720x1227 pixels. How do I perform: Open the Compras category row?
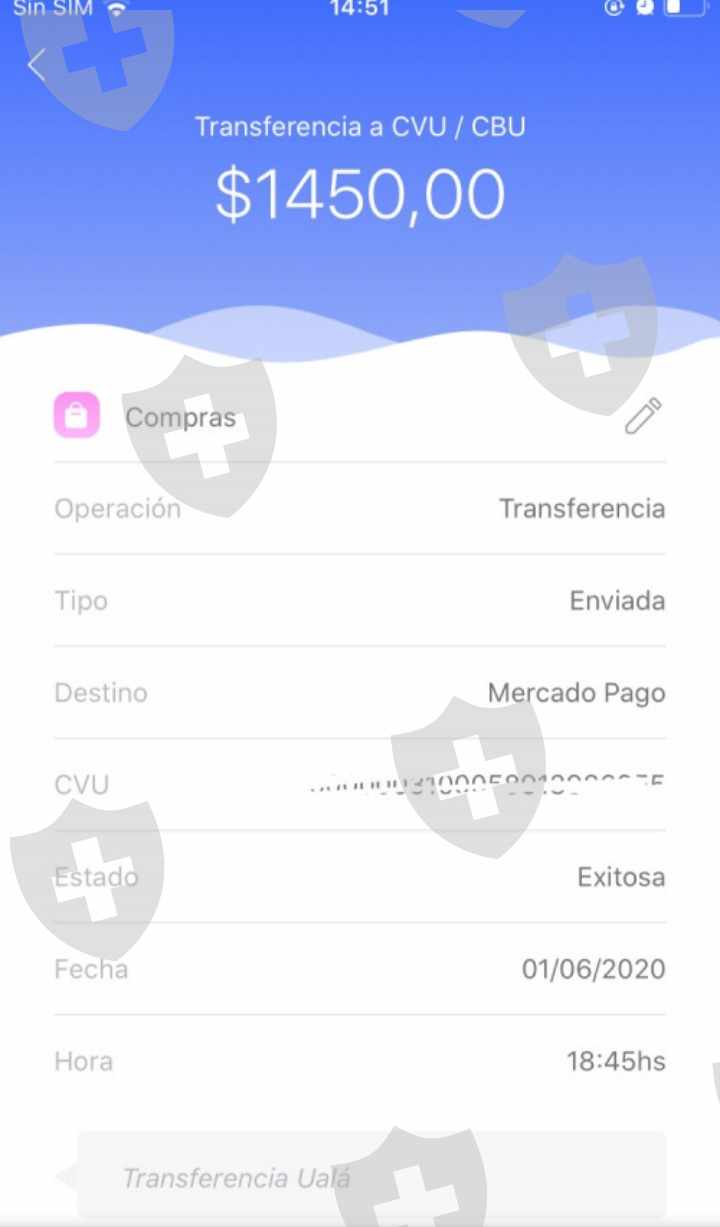click(360, 416)
